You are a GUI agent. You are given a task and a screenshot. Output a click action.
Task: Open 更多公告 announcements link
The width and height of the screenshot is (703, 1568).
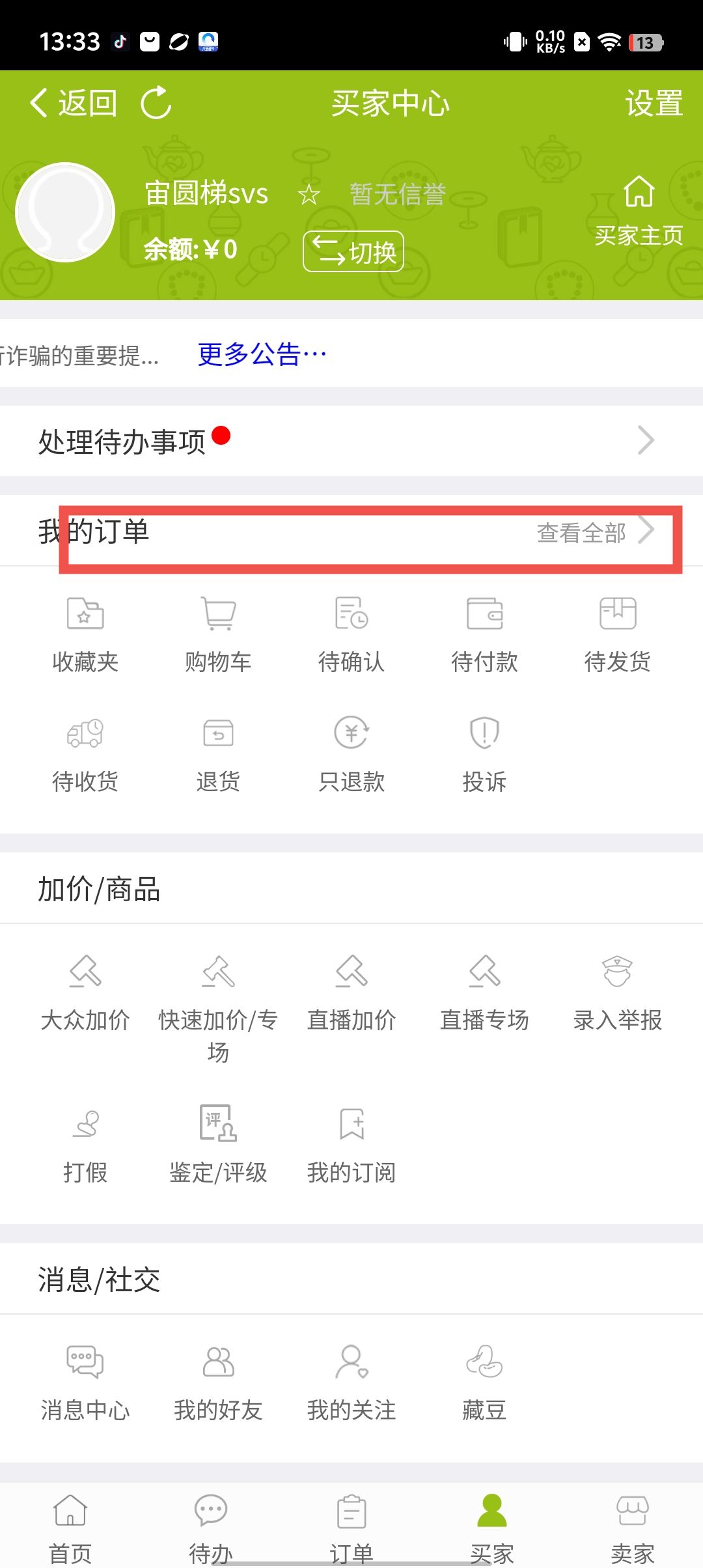tap(262, 354)
